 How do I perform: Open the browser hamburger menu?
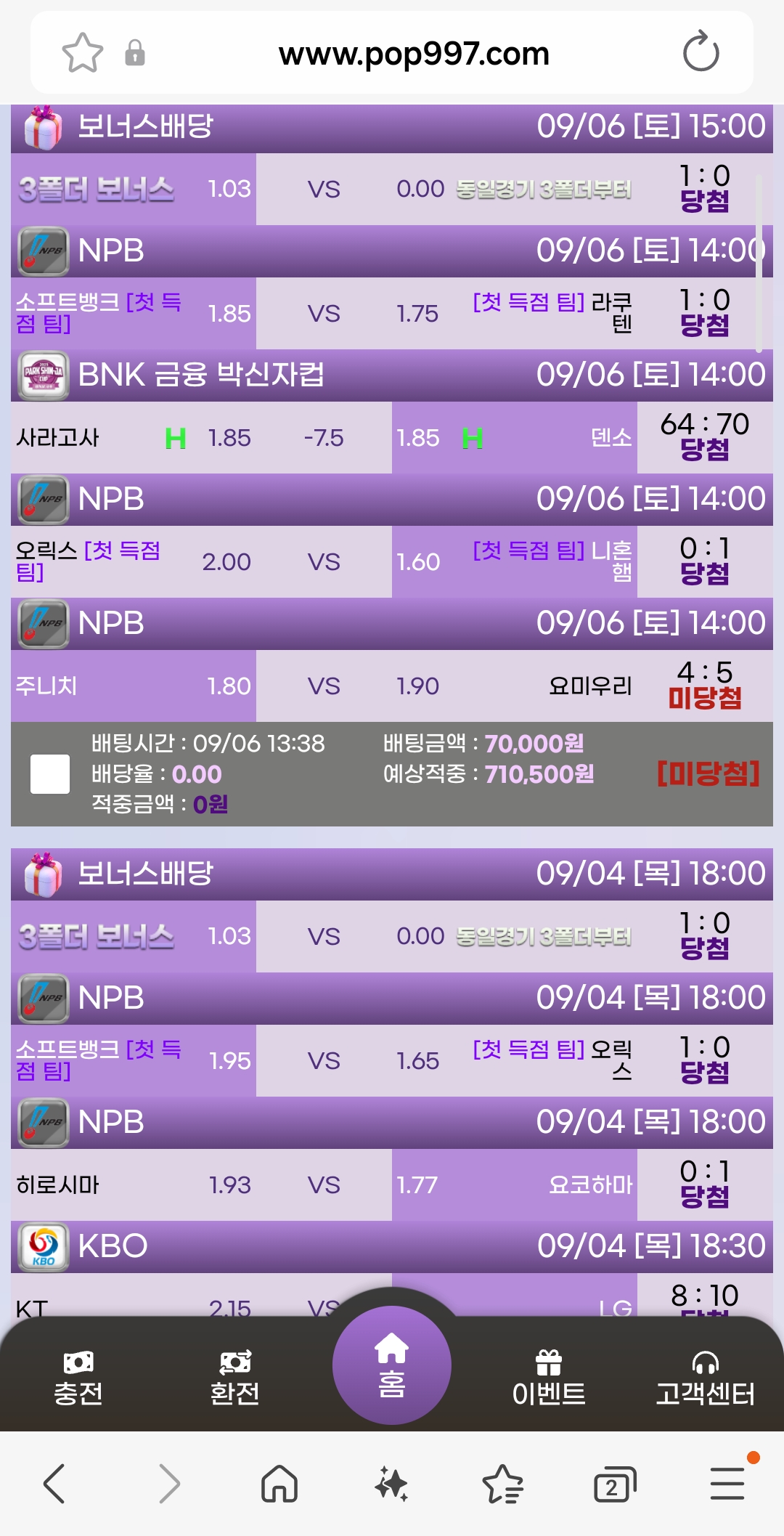coord(727,1483)
